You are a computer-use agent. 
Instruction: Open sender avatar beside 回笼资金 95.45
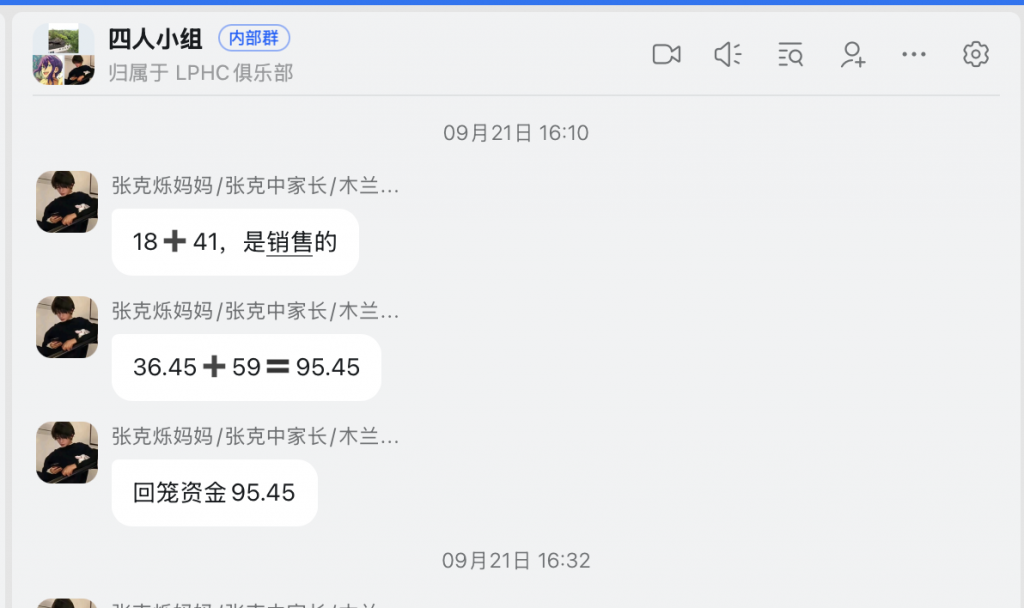pyautogui.click(x=67, y=452)
